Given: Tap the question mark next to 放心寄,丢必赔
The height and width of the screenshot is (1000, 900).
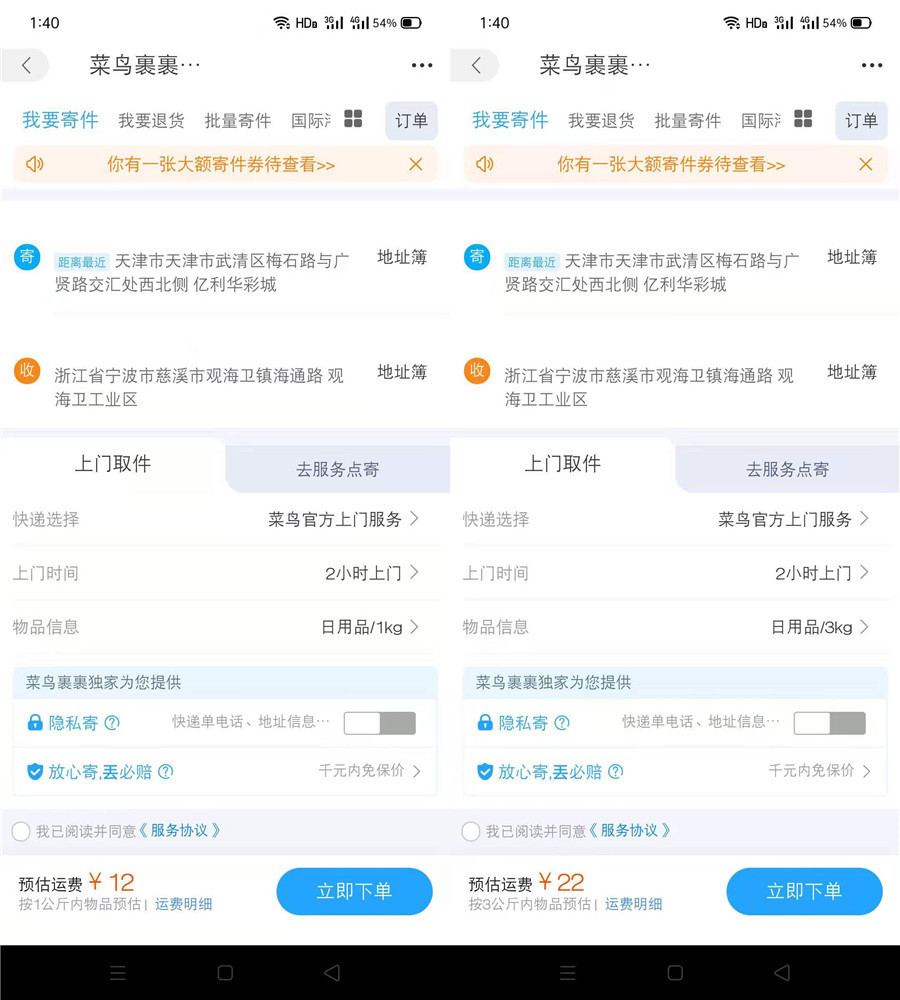Looking at the screenshot, I should (167, 772).
